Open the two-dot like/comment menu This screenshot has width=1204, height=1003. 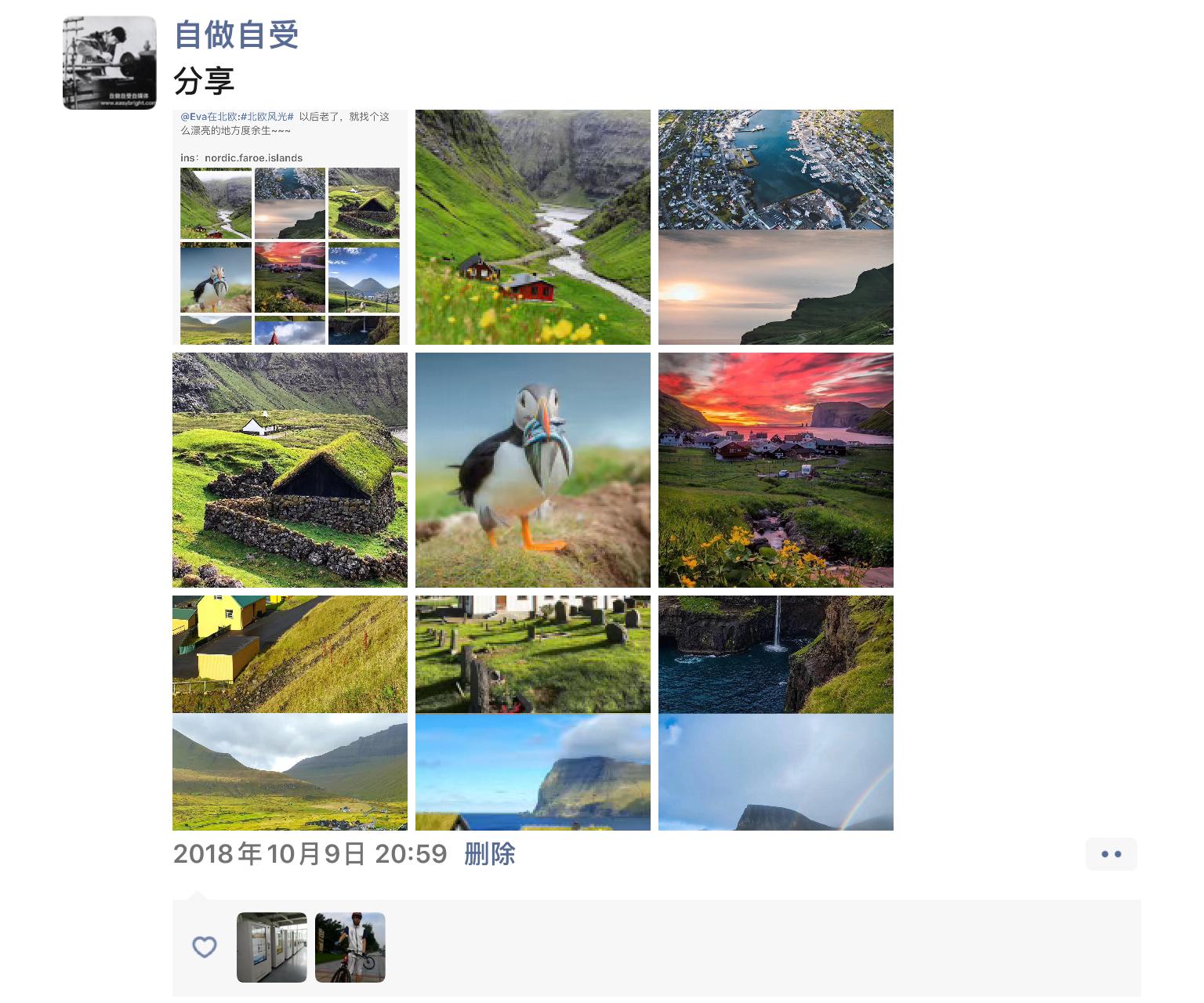click(1111, 854)
